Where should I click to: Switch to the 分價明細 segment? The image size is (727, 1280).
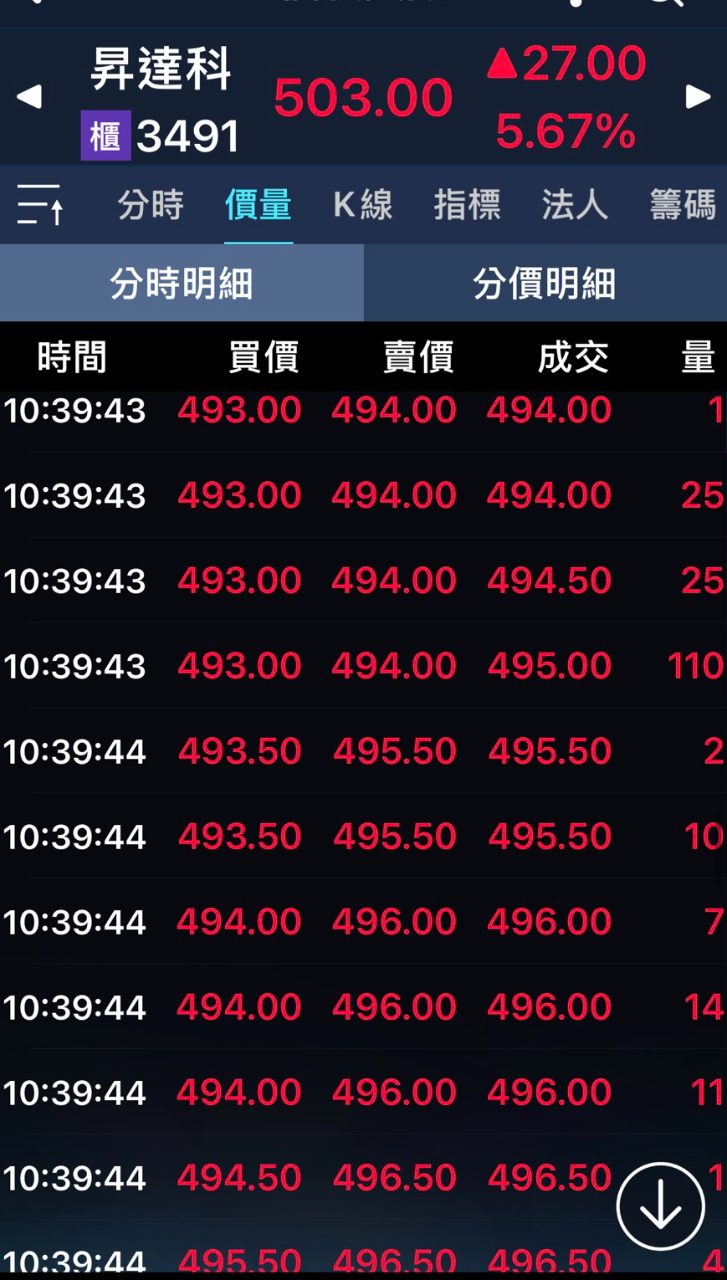pos(544,284)
